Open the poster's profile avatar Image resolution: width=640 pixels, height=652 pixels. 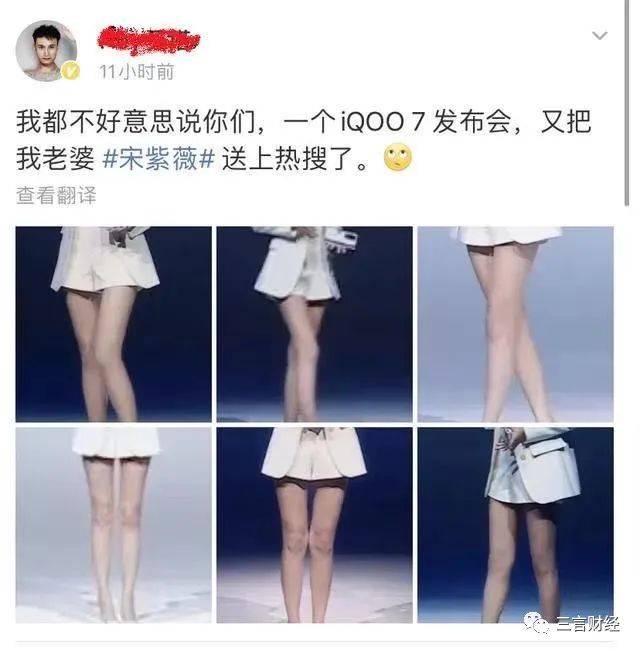[x=46, y=49]
